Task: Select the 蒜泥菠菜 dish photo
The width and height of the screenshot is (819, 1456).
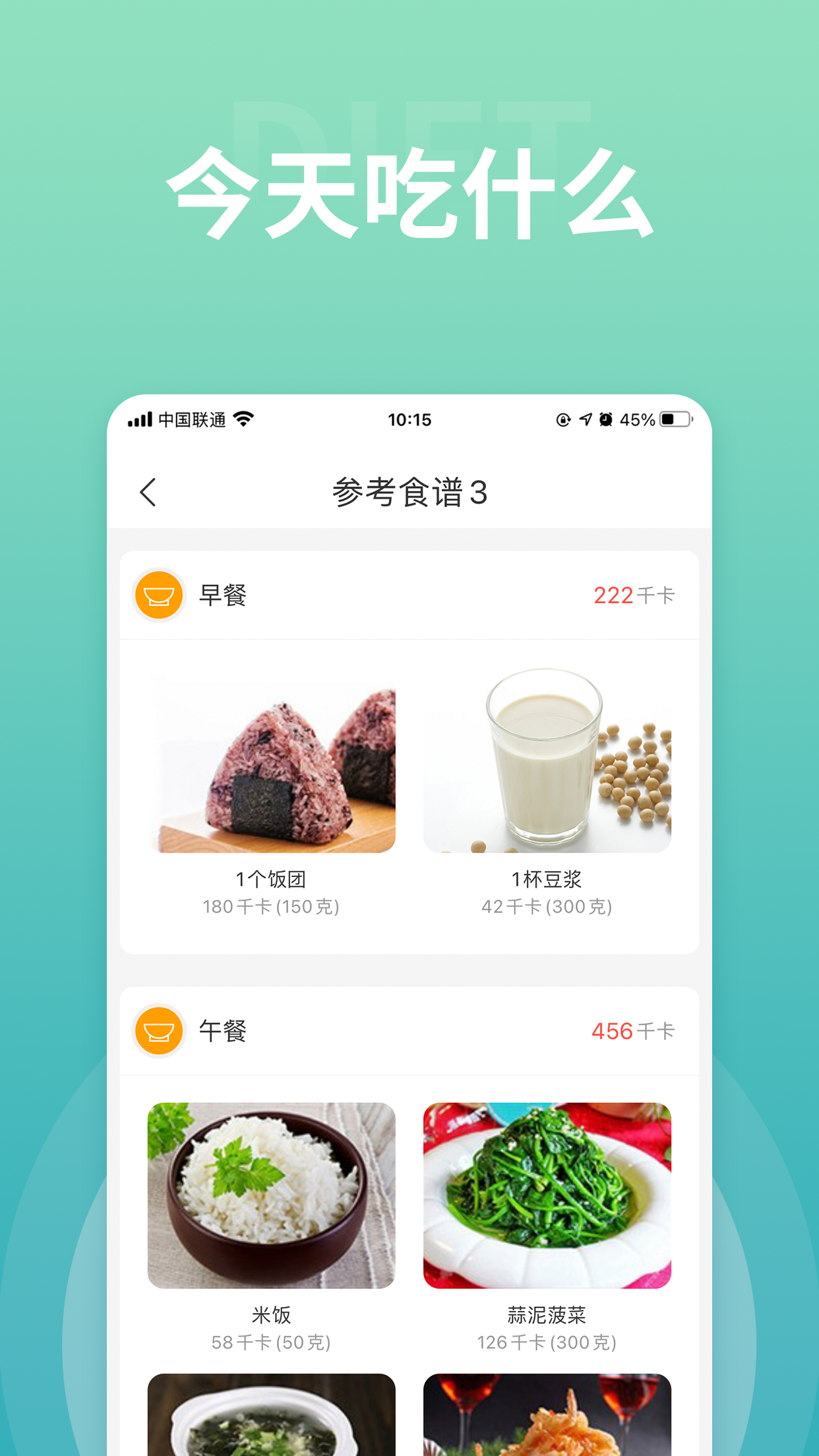Action: tap(546, 1195)
